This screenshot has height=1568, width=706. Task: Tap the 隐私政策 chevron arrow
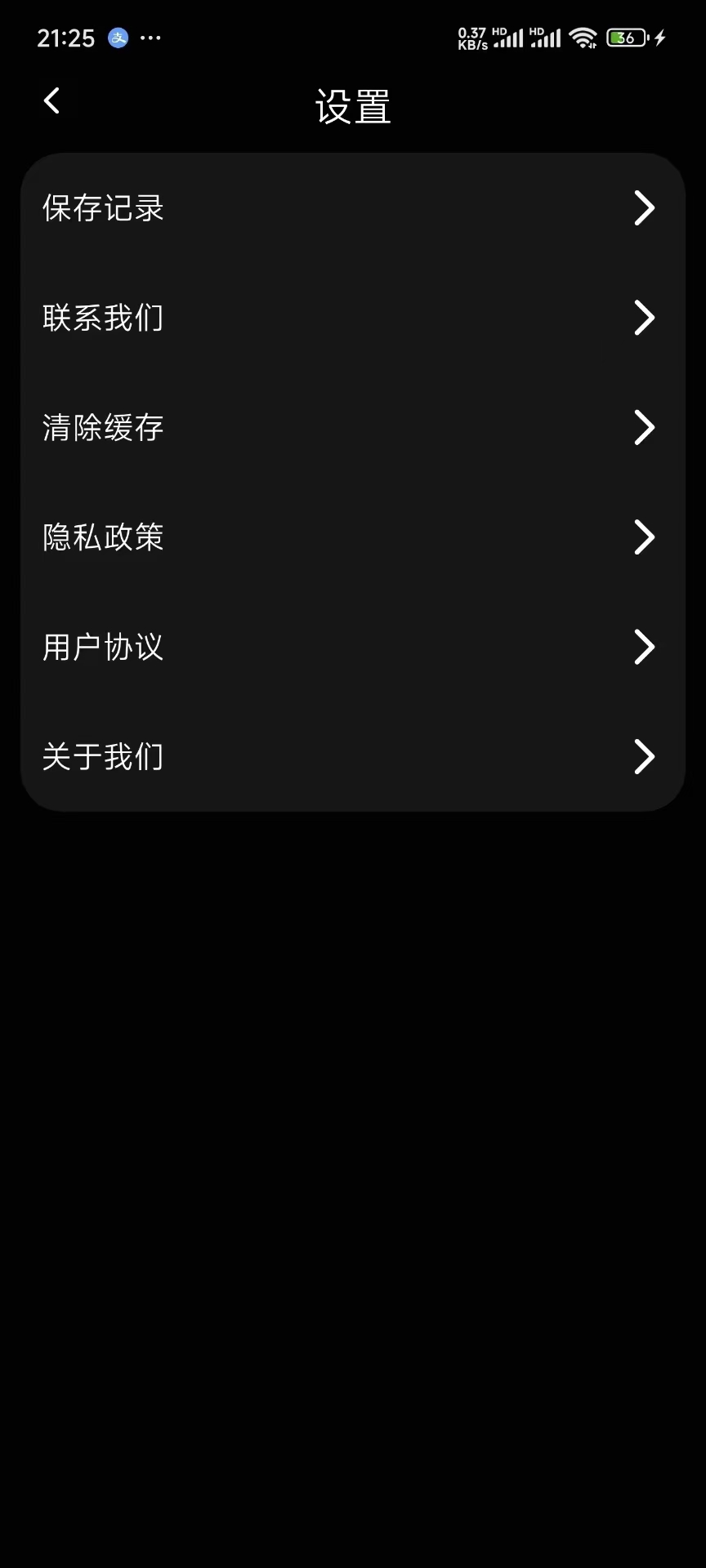tap(644, 537)
